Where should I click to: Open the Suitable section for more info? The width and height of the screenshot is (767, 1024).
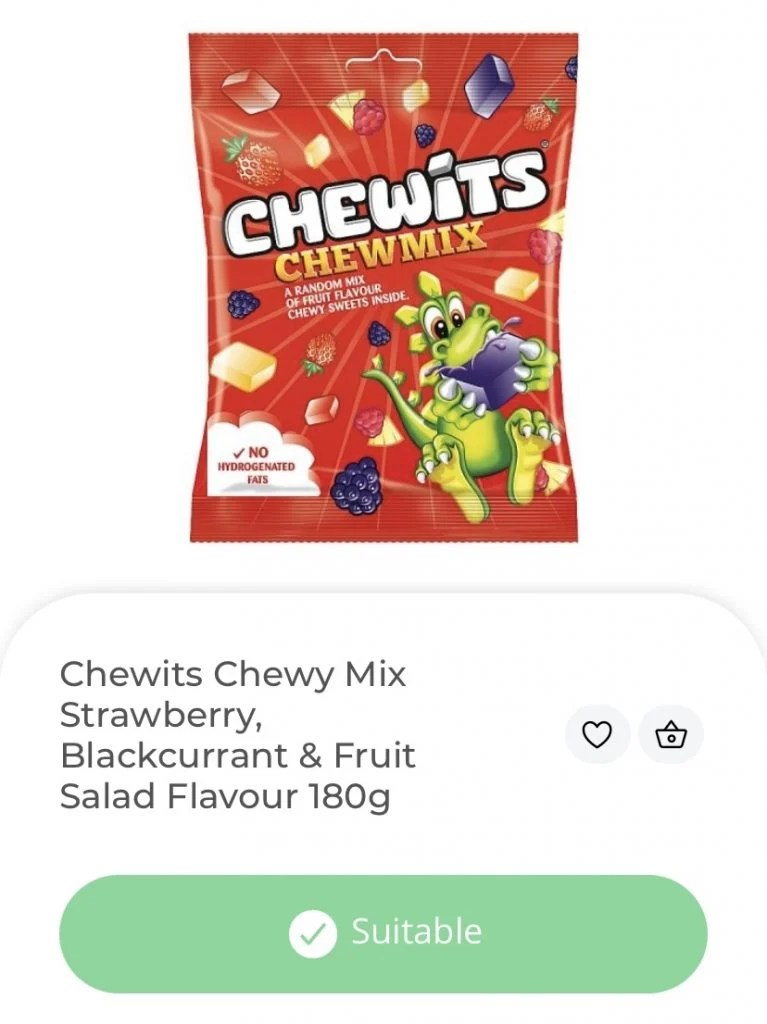pyautogui.click(x=383, y=931)
